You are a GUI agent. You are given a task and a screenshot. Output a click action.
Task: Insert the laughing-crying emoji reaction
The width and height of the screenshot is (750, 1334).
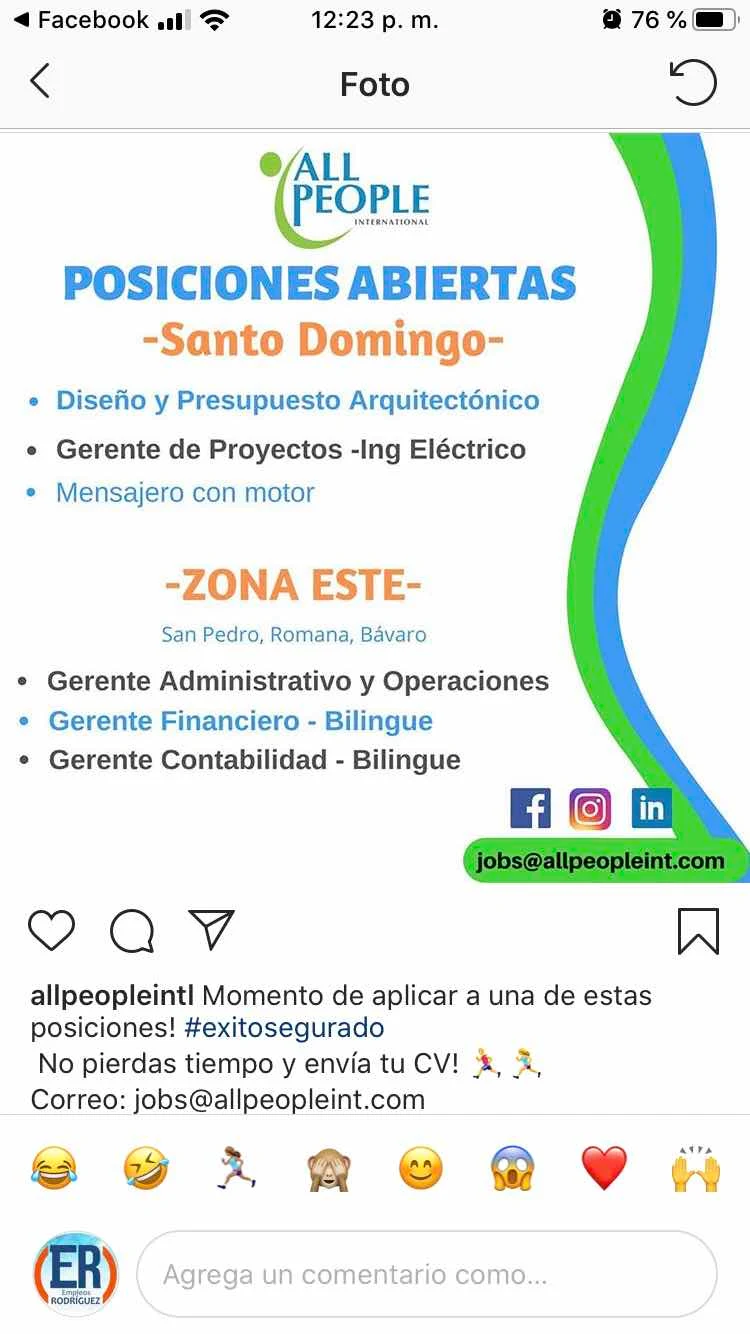pyautogui.click(x=53, y=1167)
